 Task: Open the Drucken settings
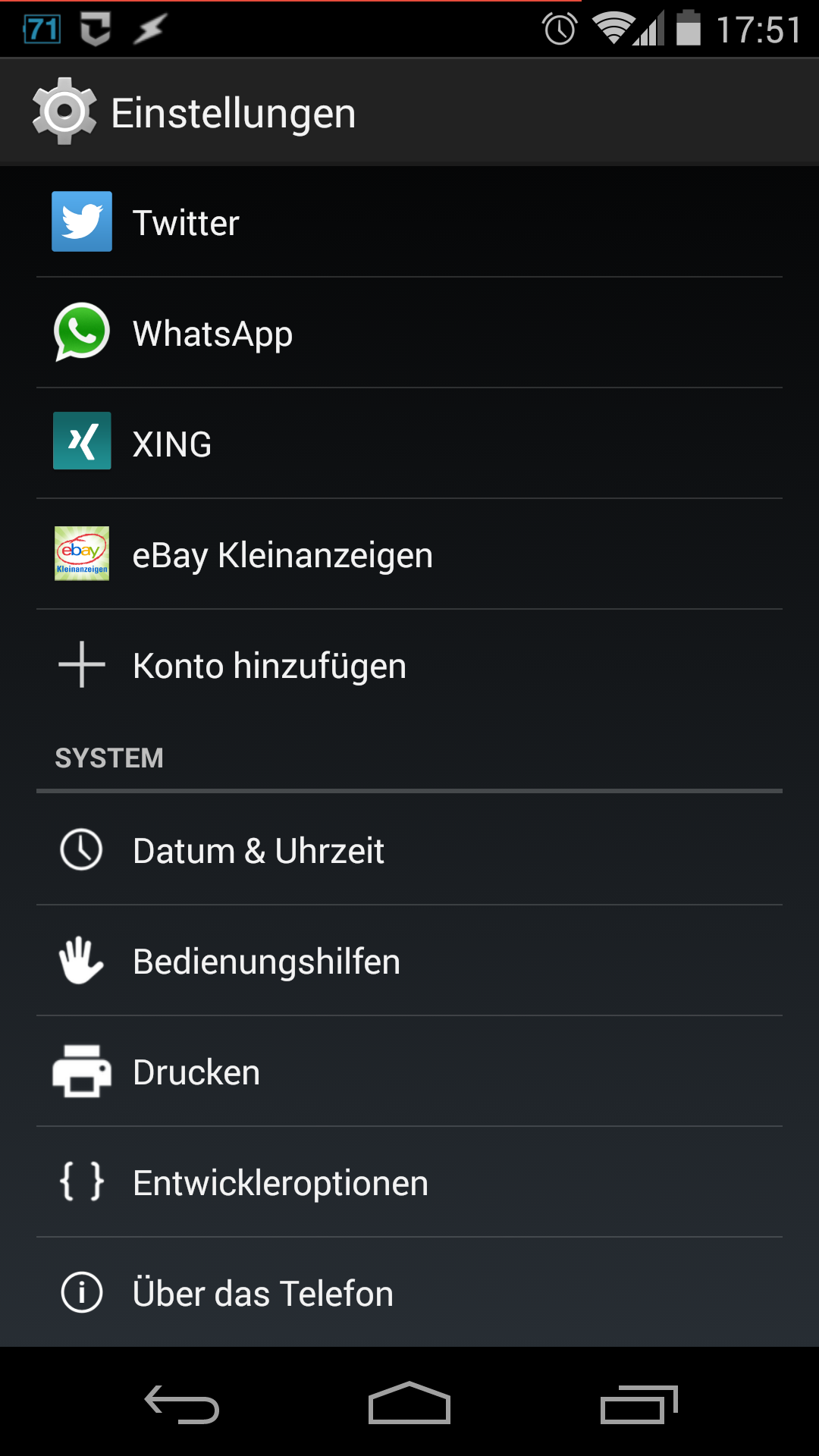(409, 1072)
